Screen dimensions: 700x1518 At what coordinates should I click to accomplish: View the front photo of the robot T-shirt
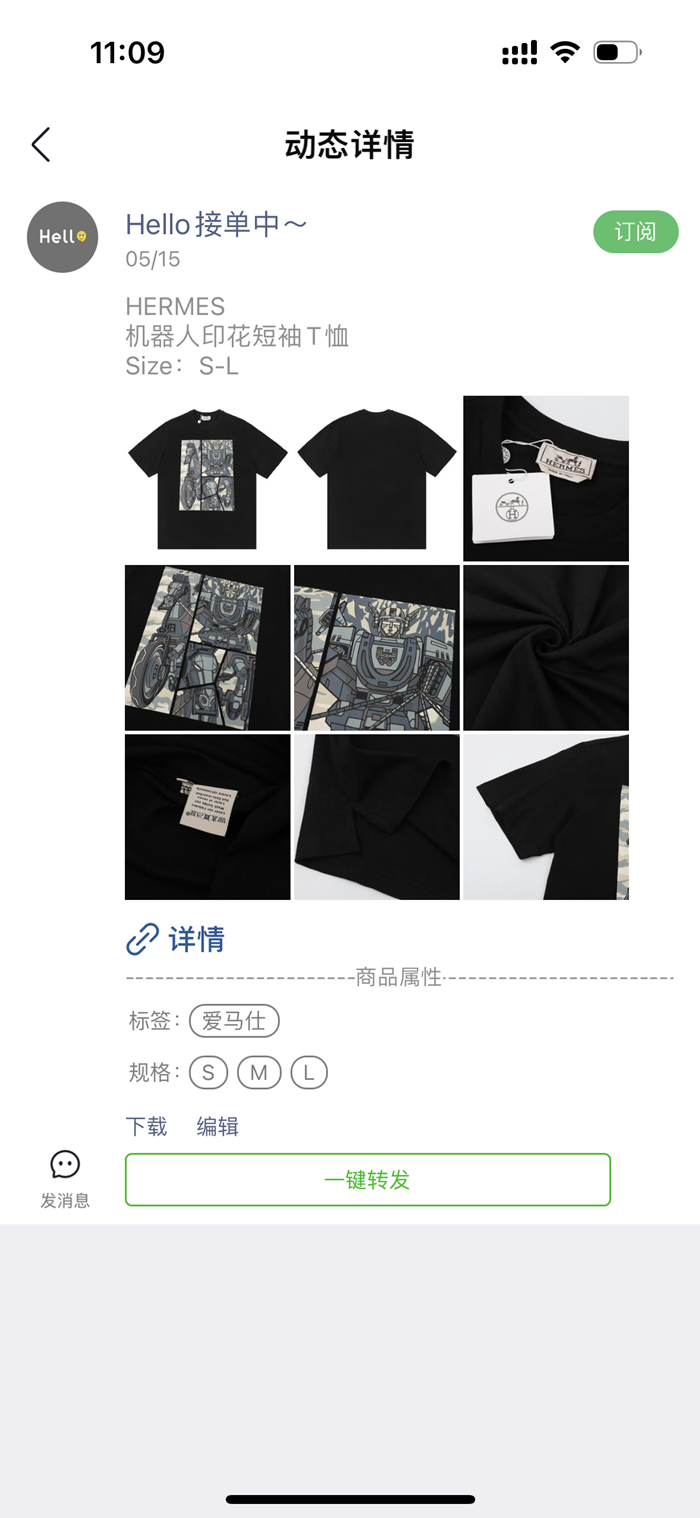coord(208,478)
